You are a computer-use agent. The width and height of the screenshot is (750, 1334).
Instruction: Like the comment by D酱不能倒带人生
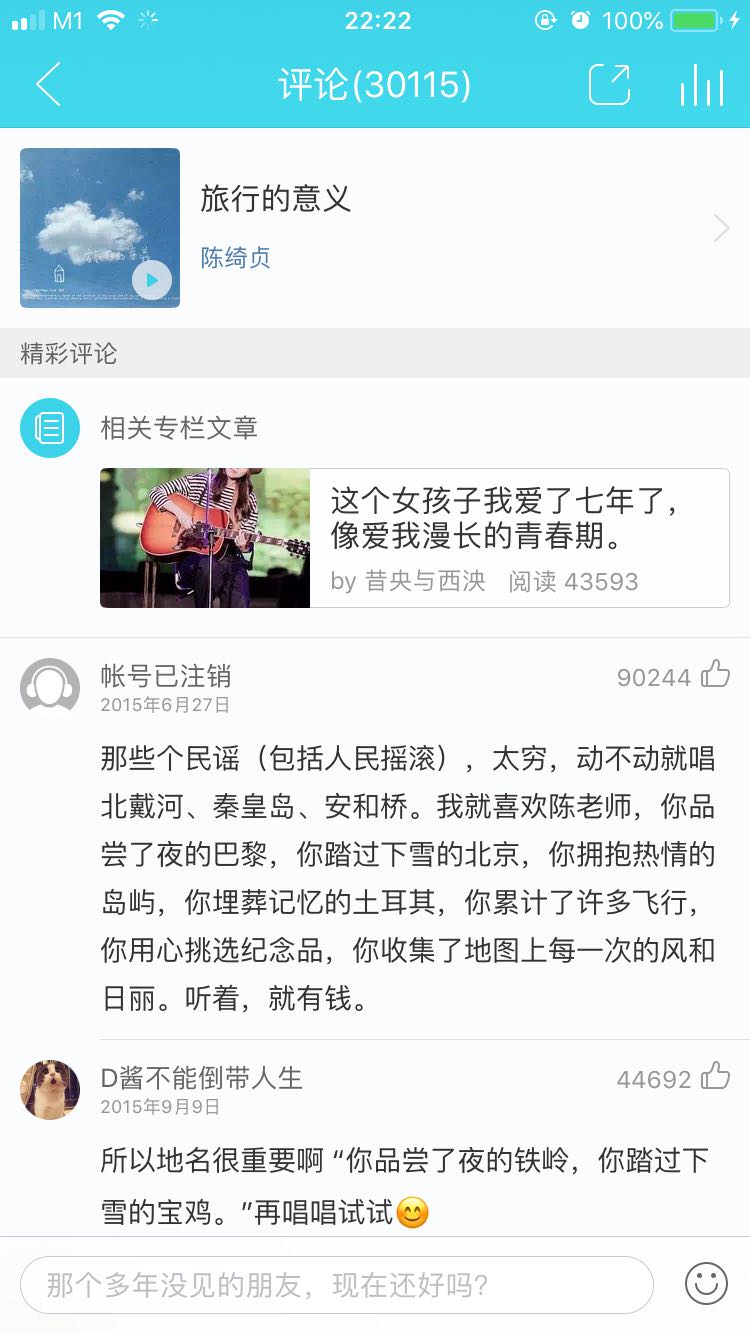[715, 1077]
